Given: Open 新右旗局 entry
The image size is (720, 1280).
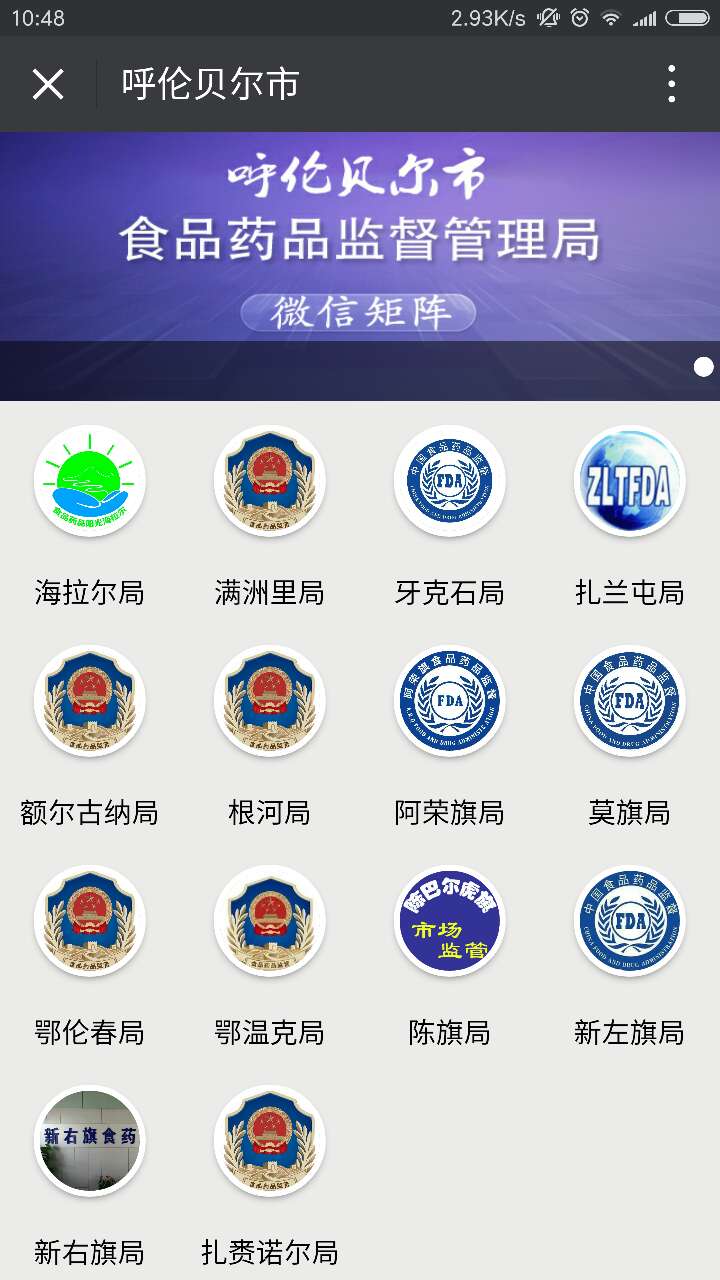Looking at the screenshot, I should [x=90, y=1142].
